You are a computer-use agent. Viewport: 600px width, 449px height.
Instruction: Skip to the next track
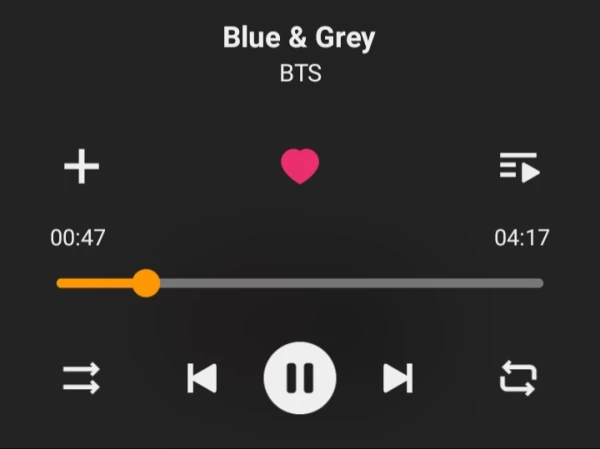coord(397,378)
